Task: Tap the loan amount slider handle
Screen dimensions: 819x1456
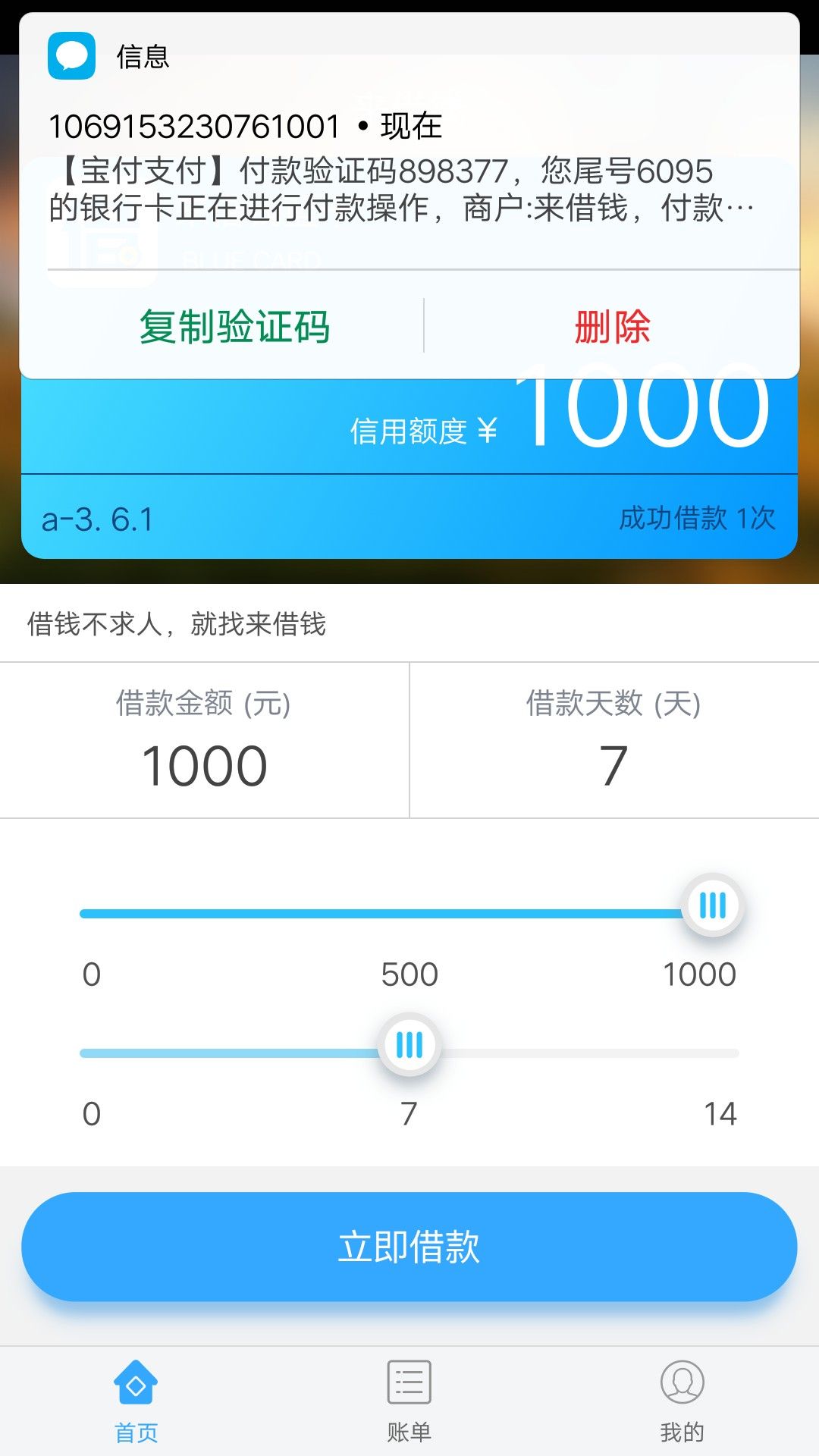Action: tap(713, 905)
